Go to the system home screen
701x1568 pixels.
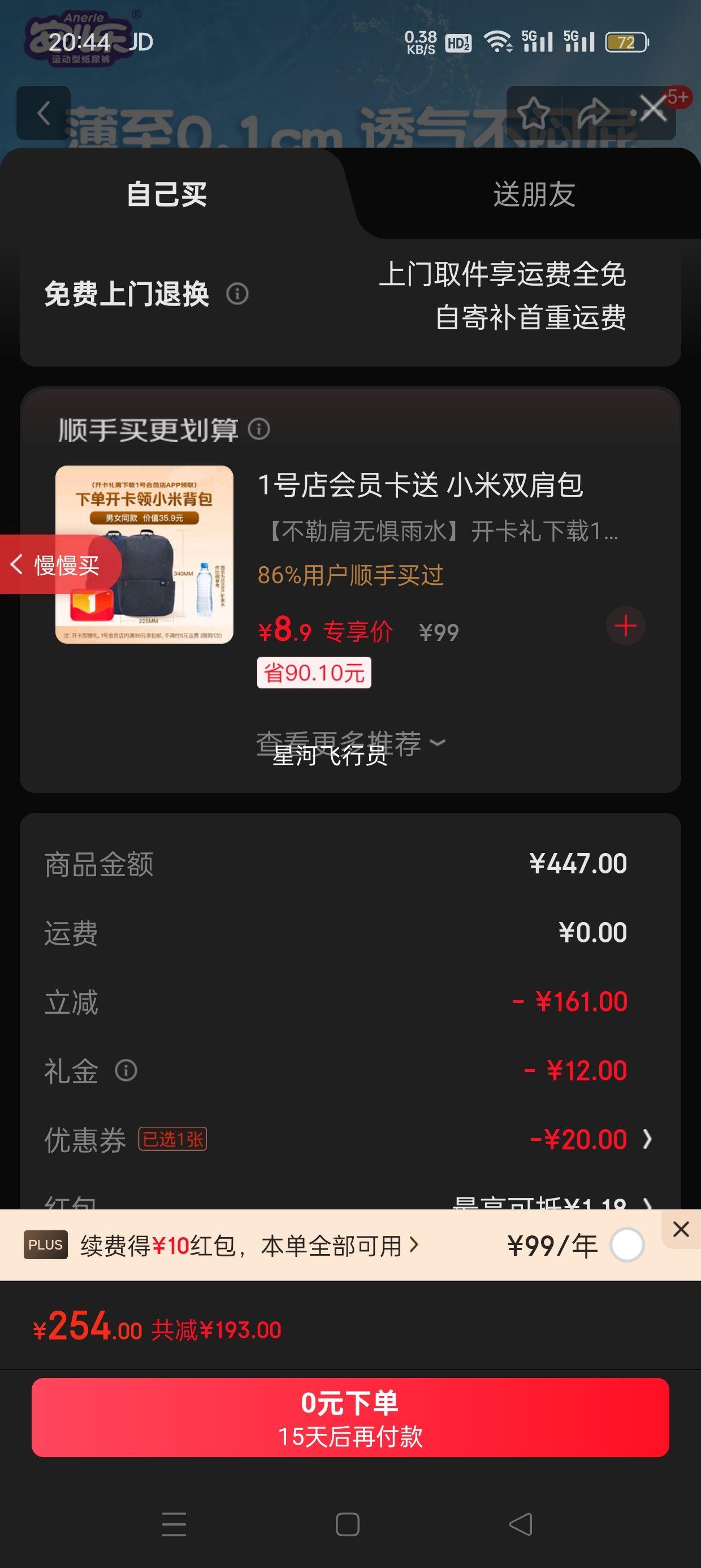[x=348, y=1524]
